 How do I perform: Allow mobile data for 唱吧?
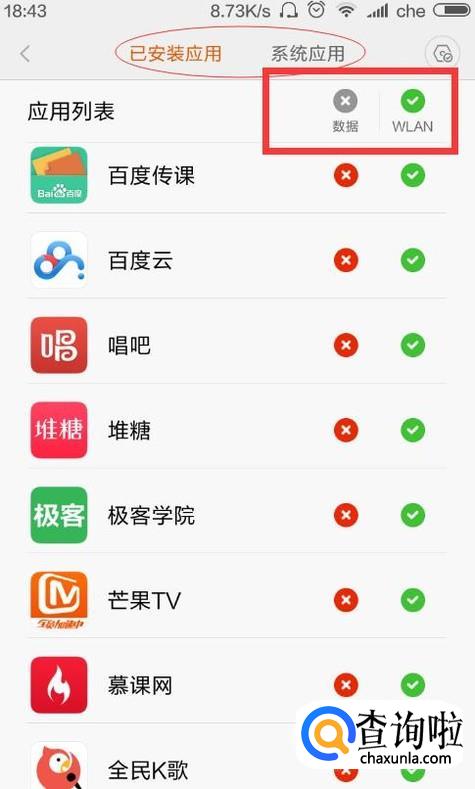[346, 345]
